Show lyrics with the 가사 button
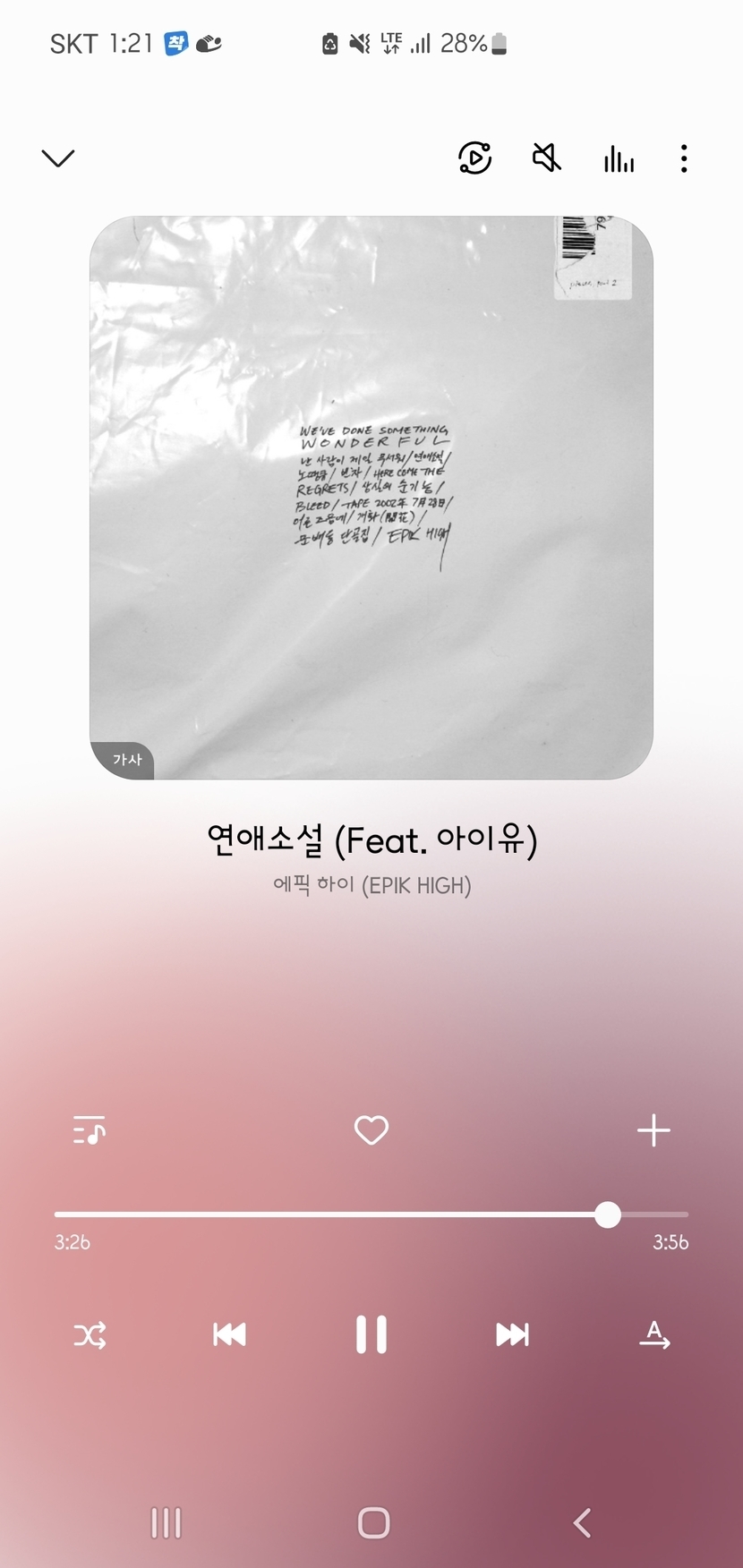 pos(126,760)
